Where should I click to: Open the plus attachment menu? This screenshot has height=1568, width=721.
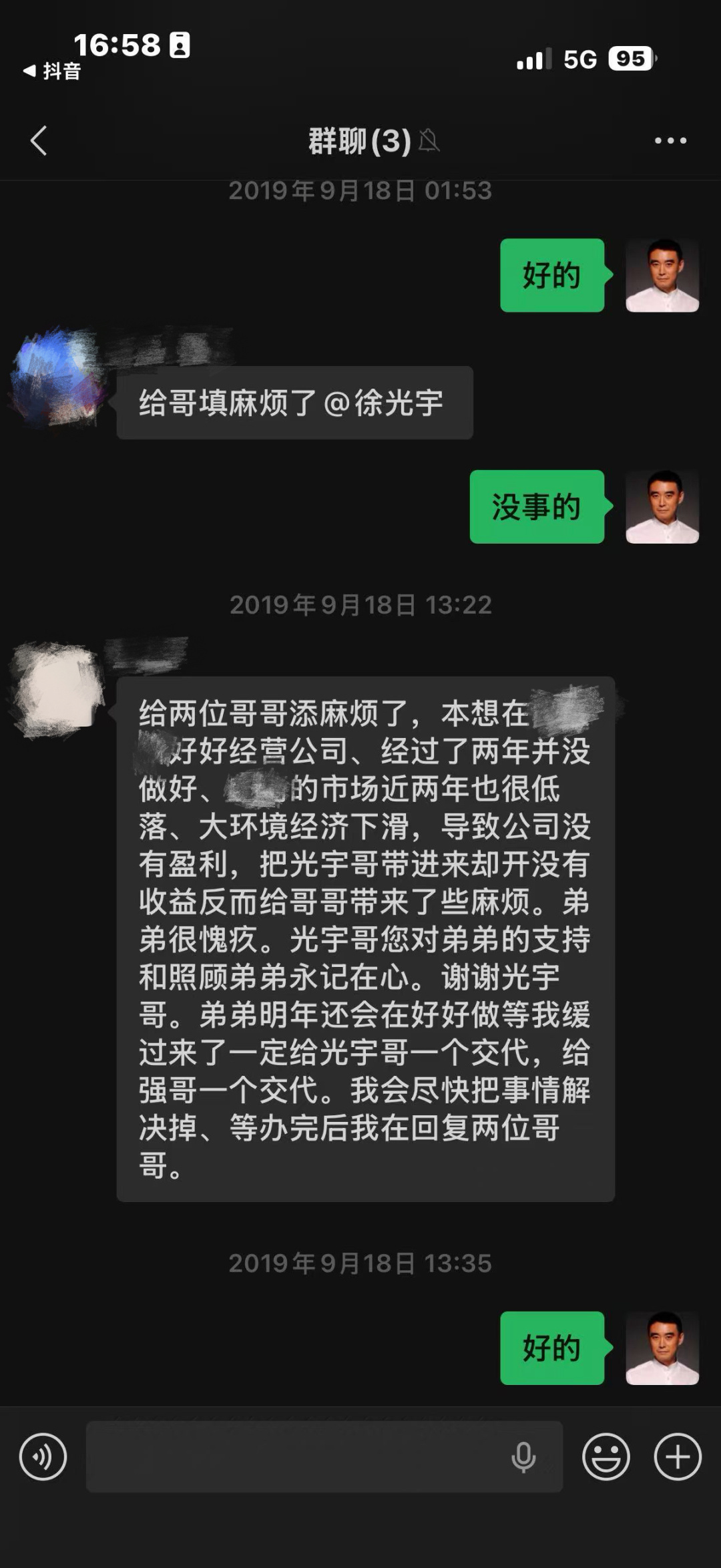(x=677, y=1456)
